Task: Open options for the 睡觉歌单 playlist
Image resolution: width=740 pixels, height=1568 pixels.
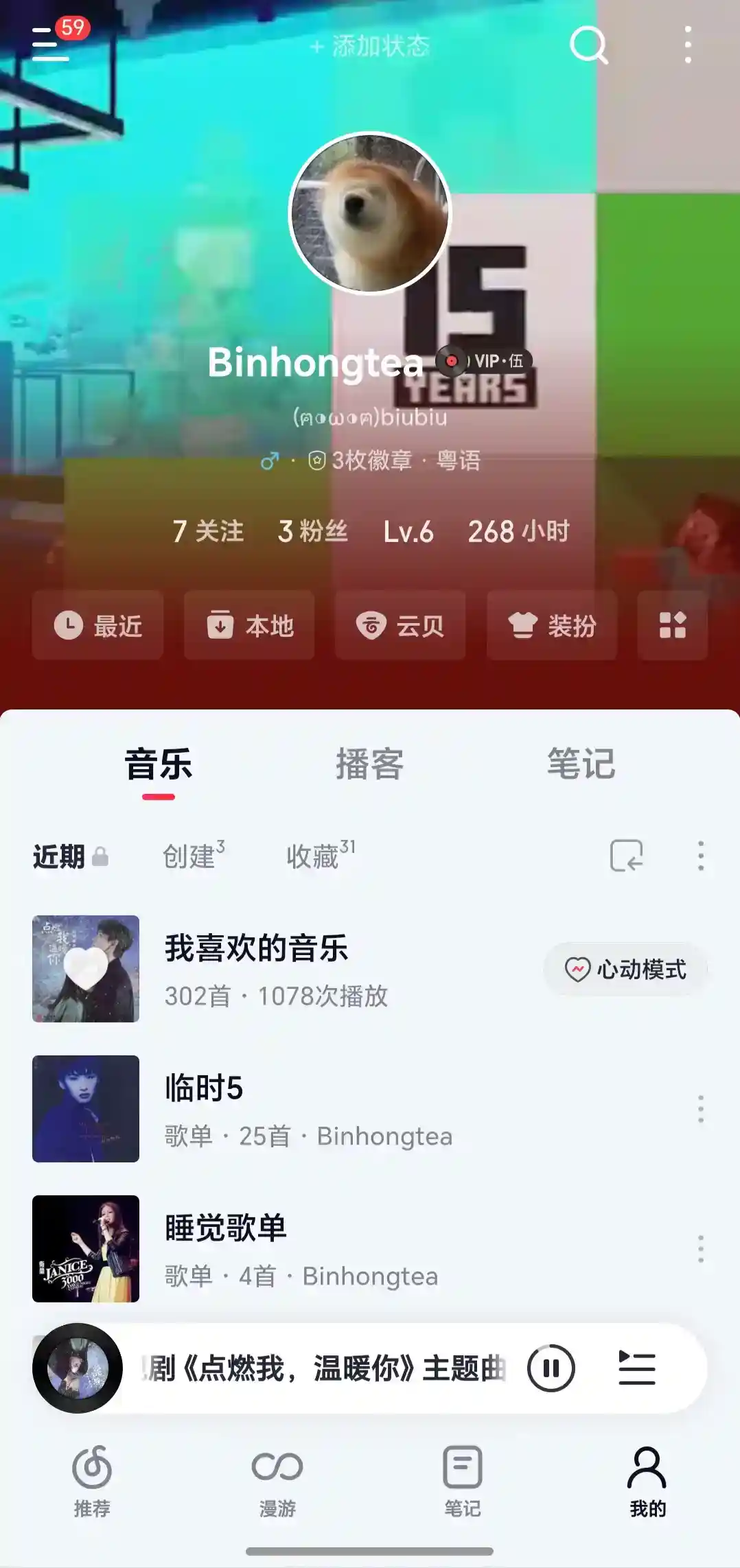Action: point(700,1248)
